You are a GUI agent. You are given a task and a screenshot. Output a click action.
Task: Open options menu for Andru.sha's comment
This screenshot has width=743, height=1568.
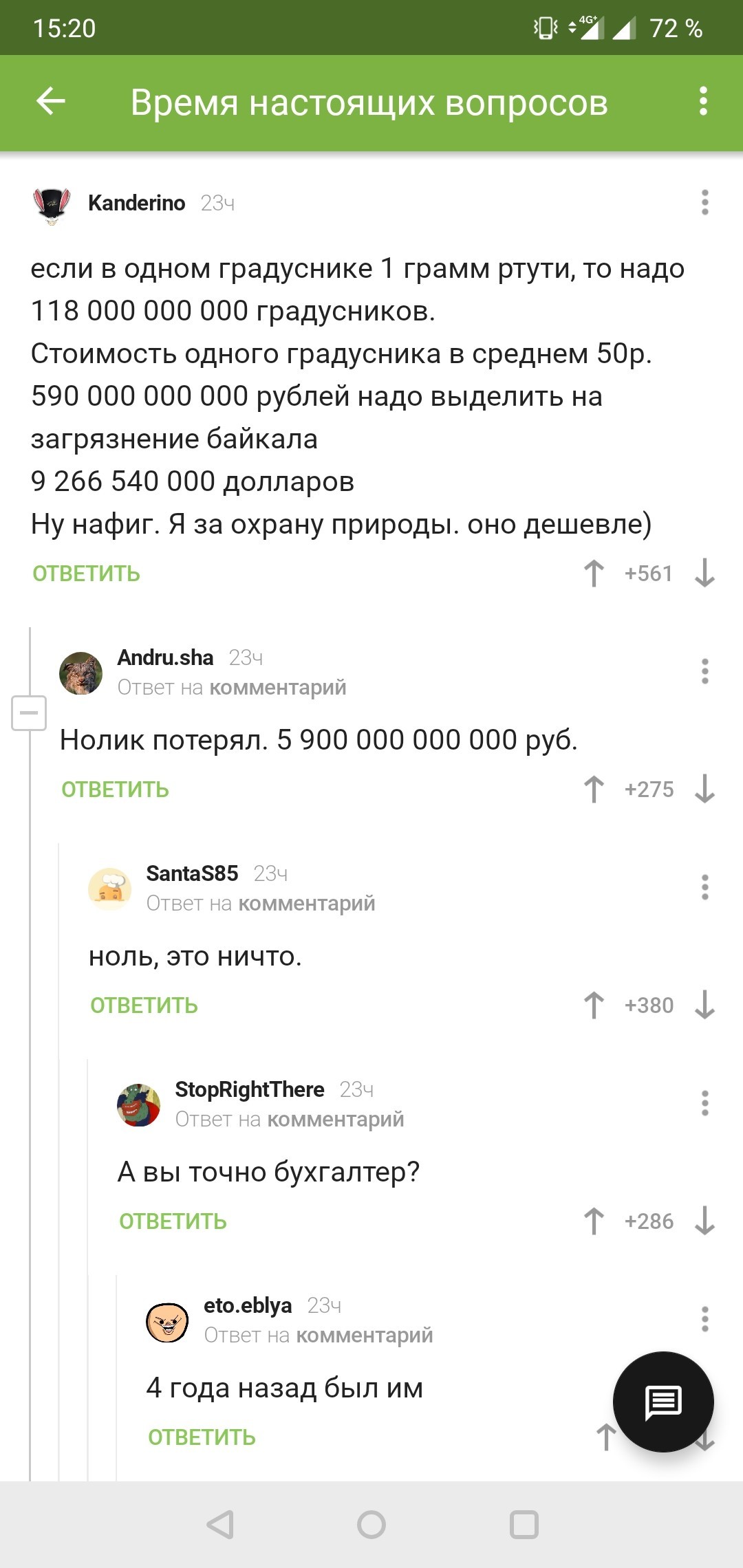point(704,671)
